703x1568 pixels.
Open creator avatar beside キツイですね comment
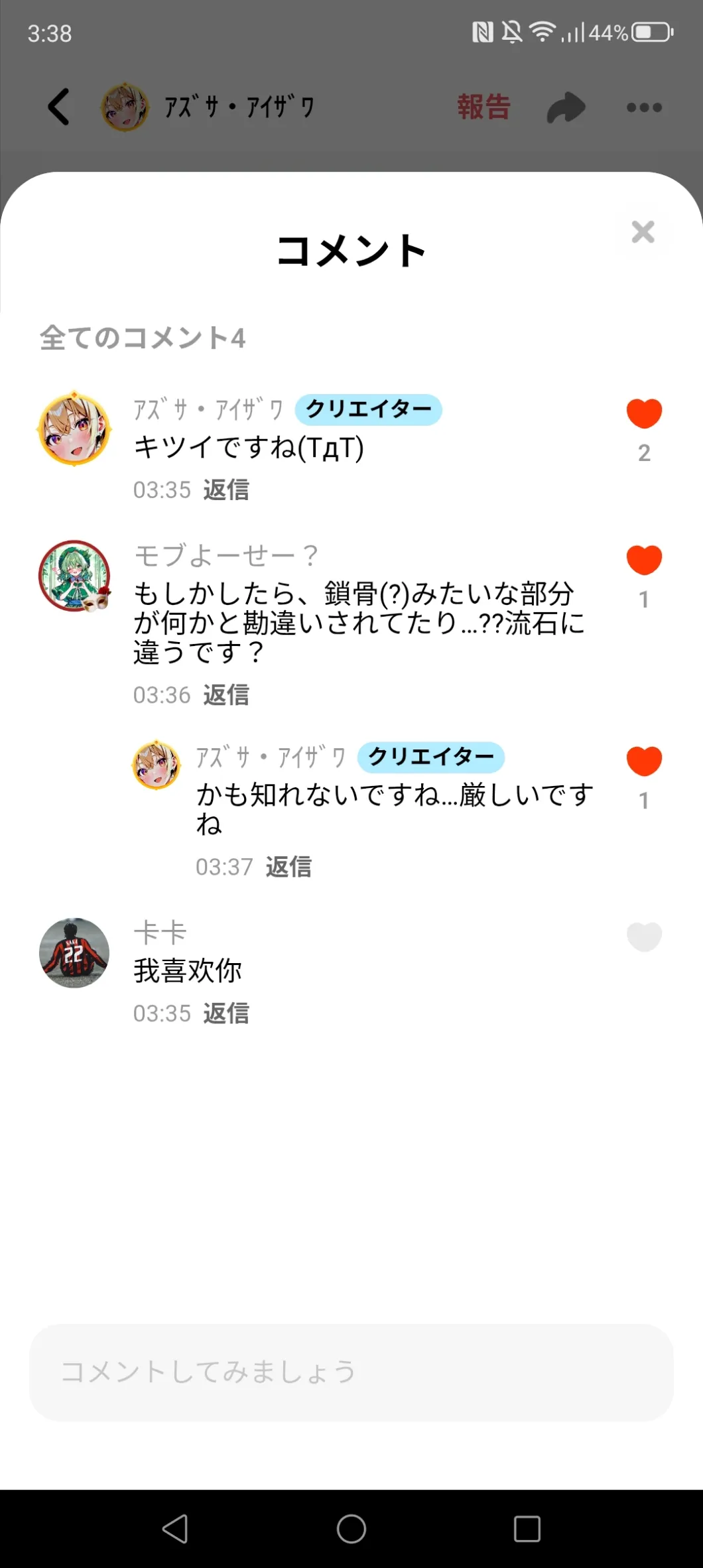74,428
